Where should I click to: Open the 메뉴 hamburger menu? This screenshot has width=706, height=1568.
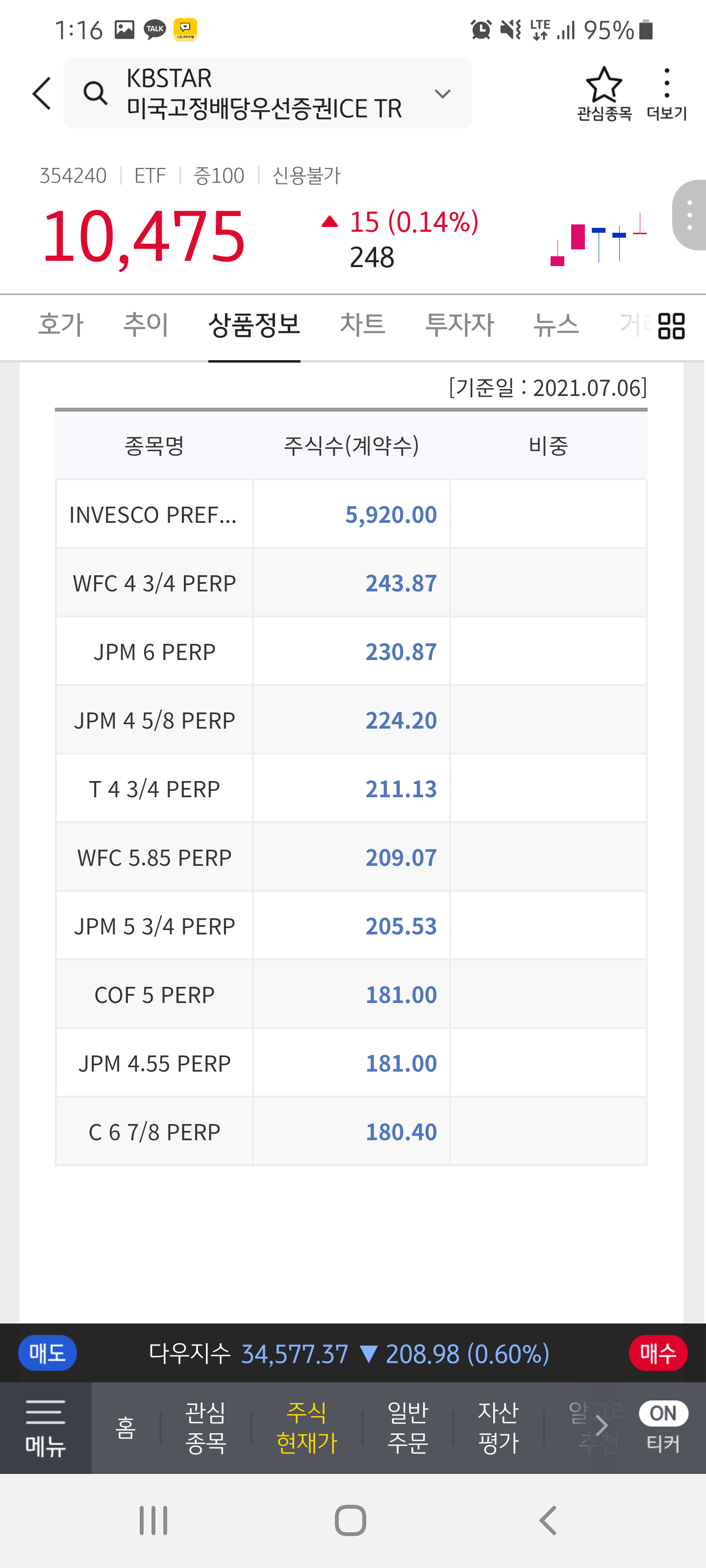(46, 1427)
